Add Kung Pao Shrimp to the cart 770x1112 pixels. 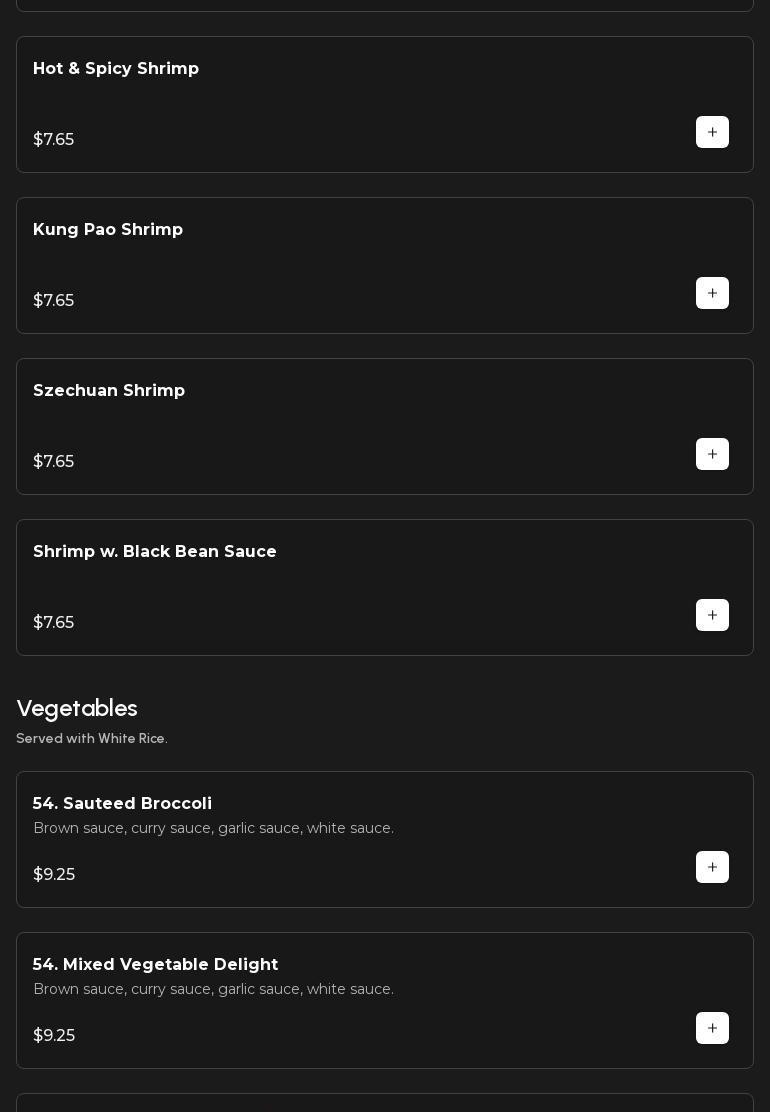click(712, 293)
